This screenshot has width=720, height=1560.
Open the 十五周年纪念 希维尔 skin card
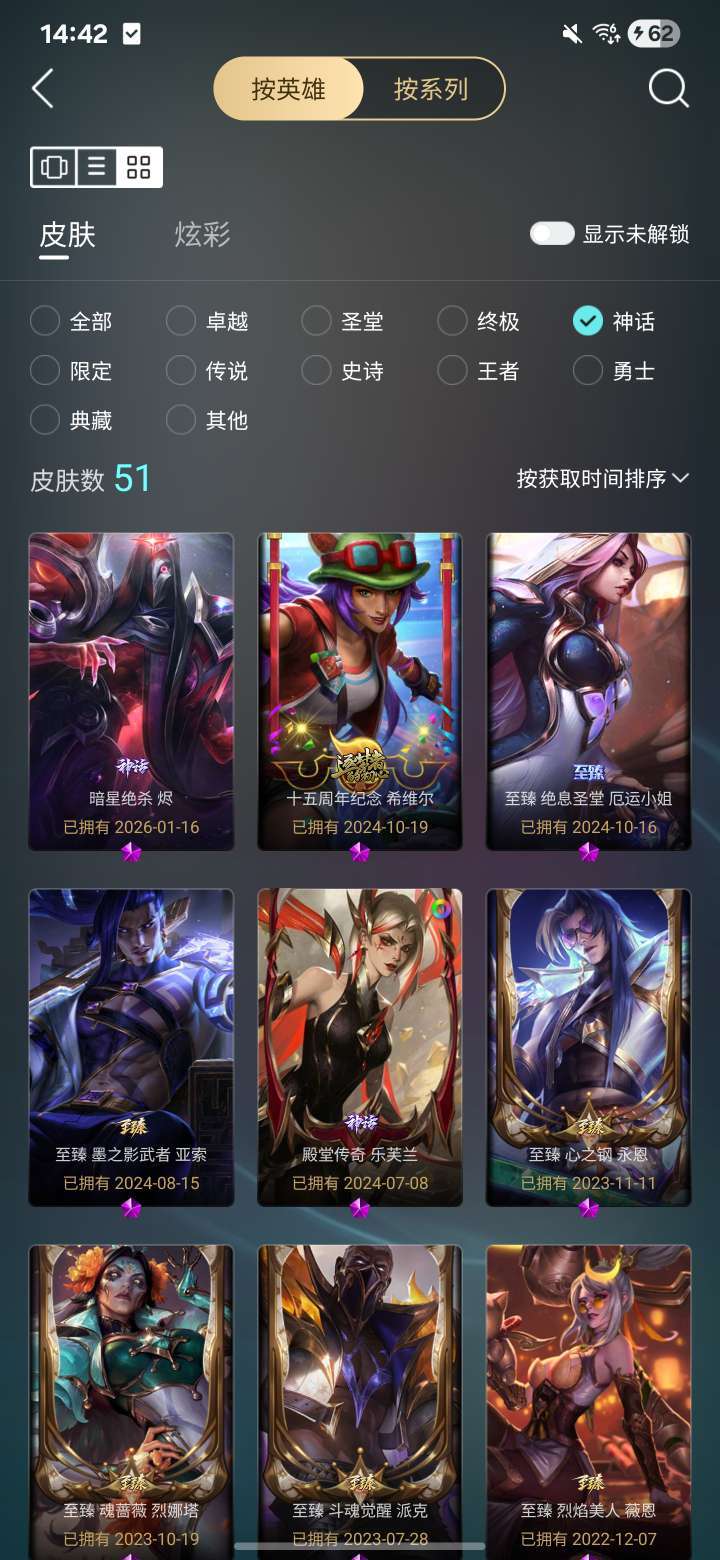coord(360,690)
